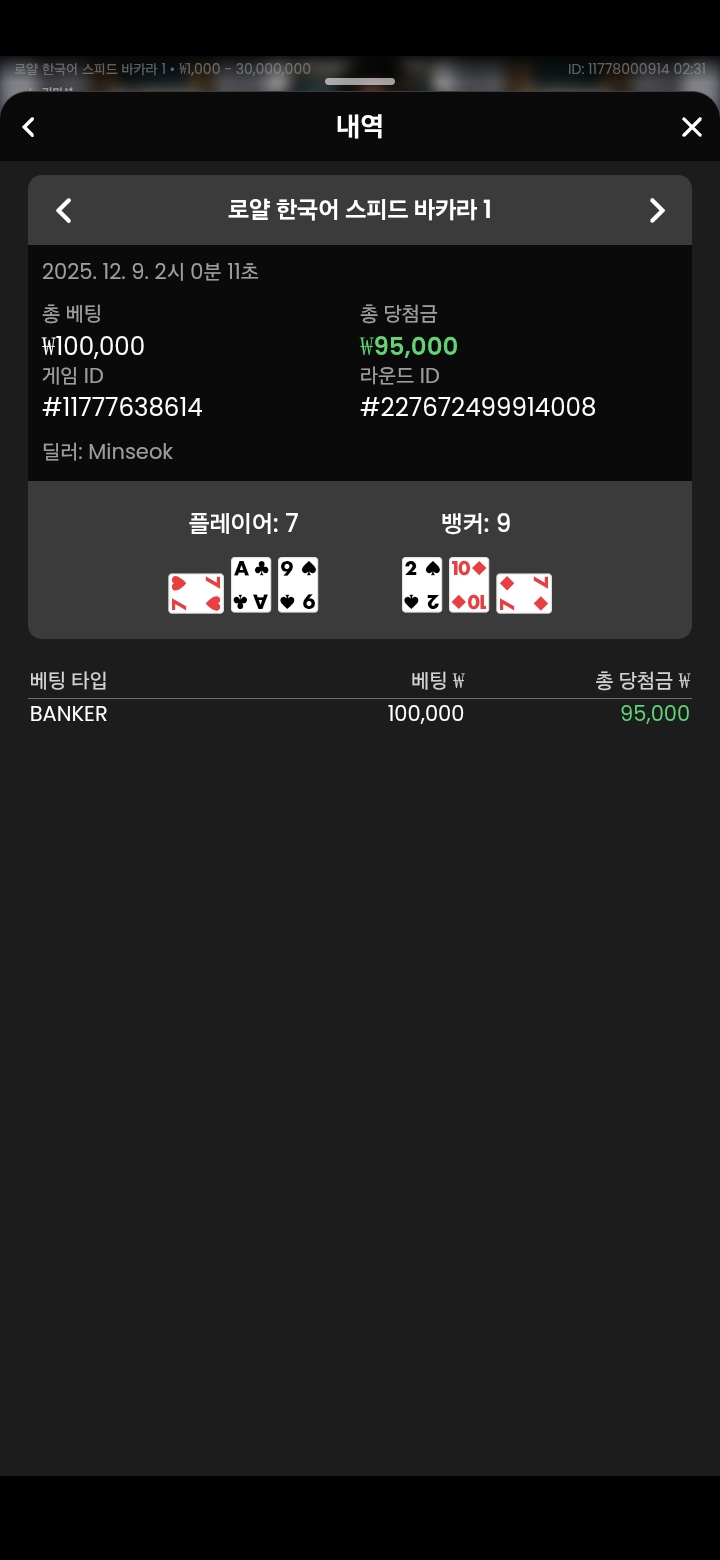Click the back arrow in the 내역 header
The height and width of the screenshot is (1560, 720).
(28, 127)
